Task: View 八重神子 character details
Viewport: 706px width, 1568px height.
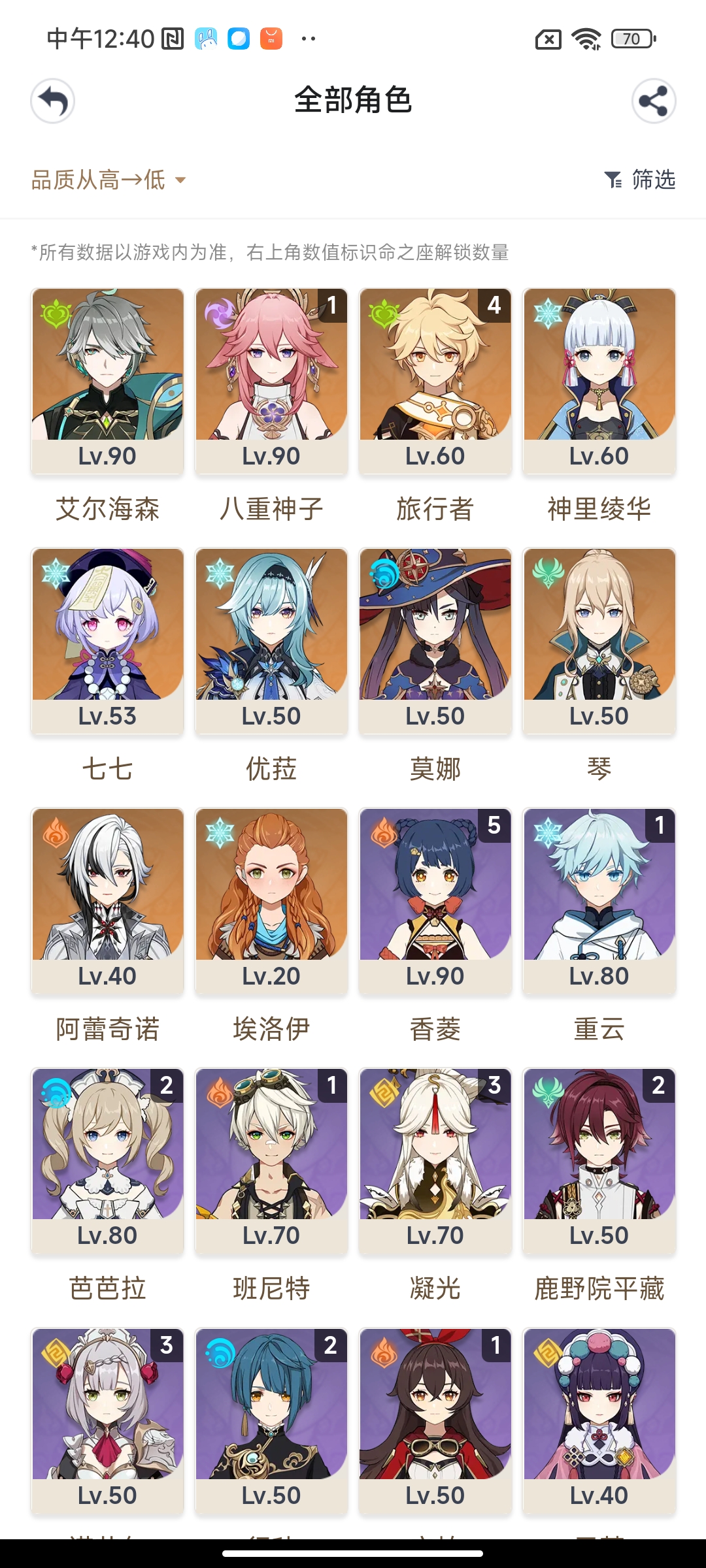Action: [x=271, y=381]
